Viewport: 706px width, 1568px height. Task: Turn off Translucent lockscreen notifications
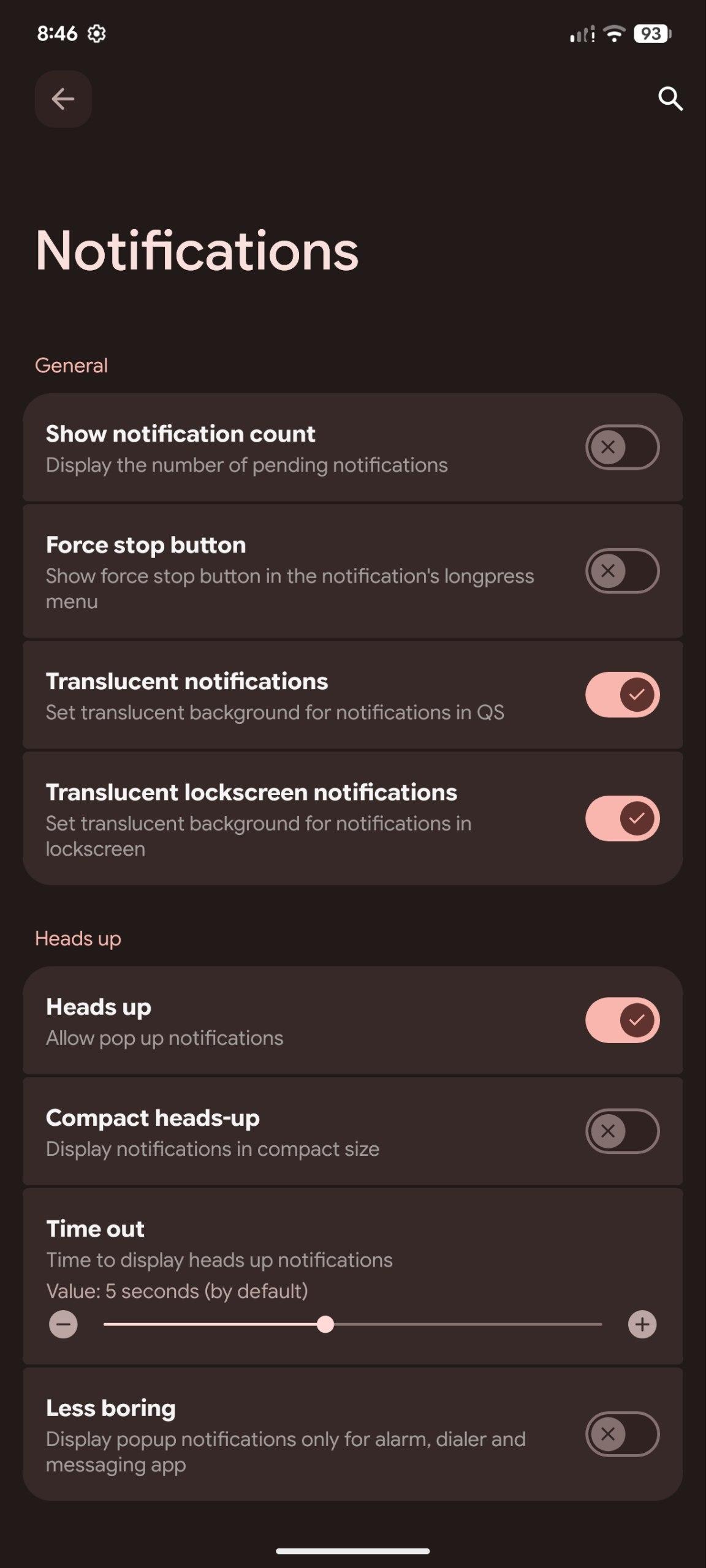click(x=622, y=818)
